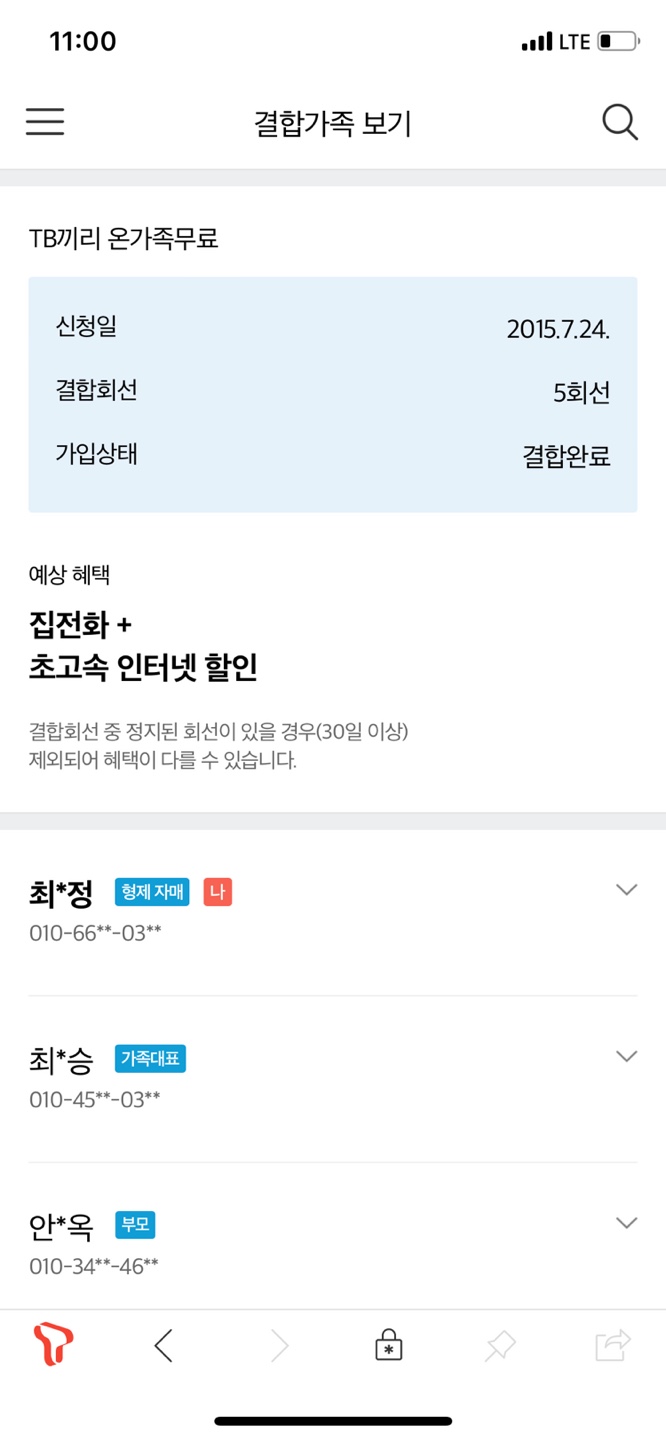The height and width of the screenshot is (1440, 666).
Task: Open the lock icon in bottom toolbar
Action: (388, 1345)
